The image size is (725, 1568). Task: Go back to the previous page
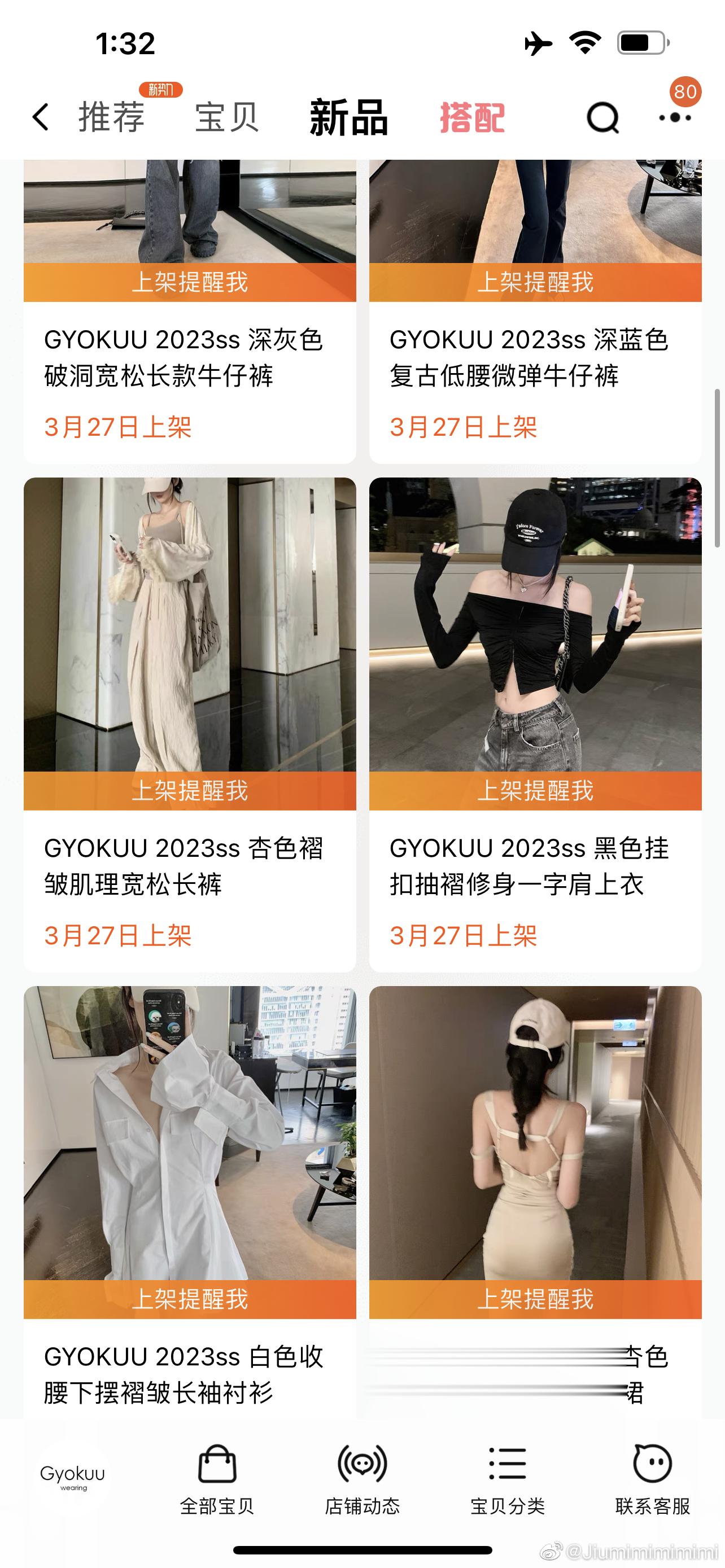coord(40,117)
